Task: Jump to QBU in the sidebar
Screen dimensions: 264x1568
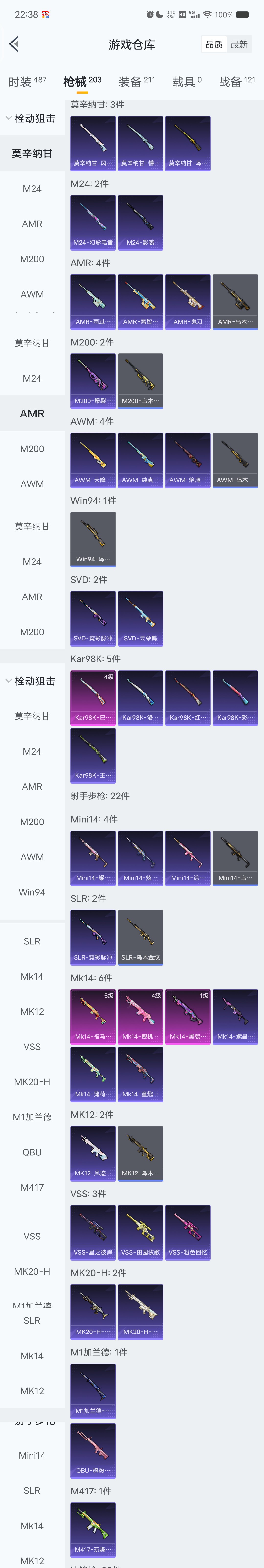Action: pyautogui.click(x=32, y=1152)
